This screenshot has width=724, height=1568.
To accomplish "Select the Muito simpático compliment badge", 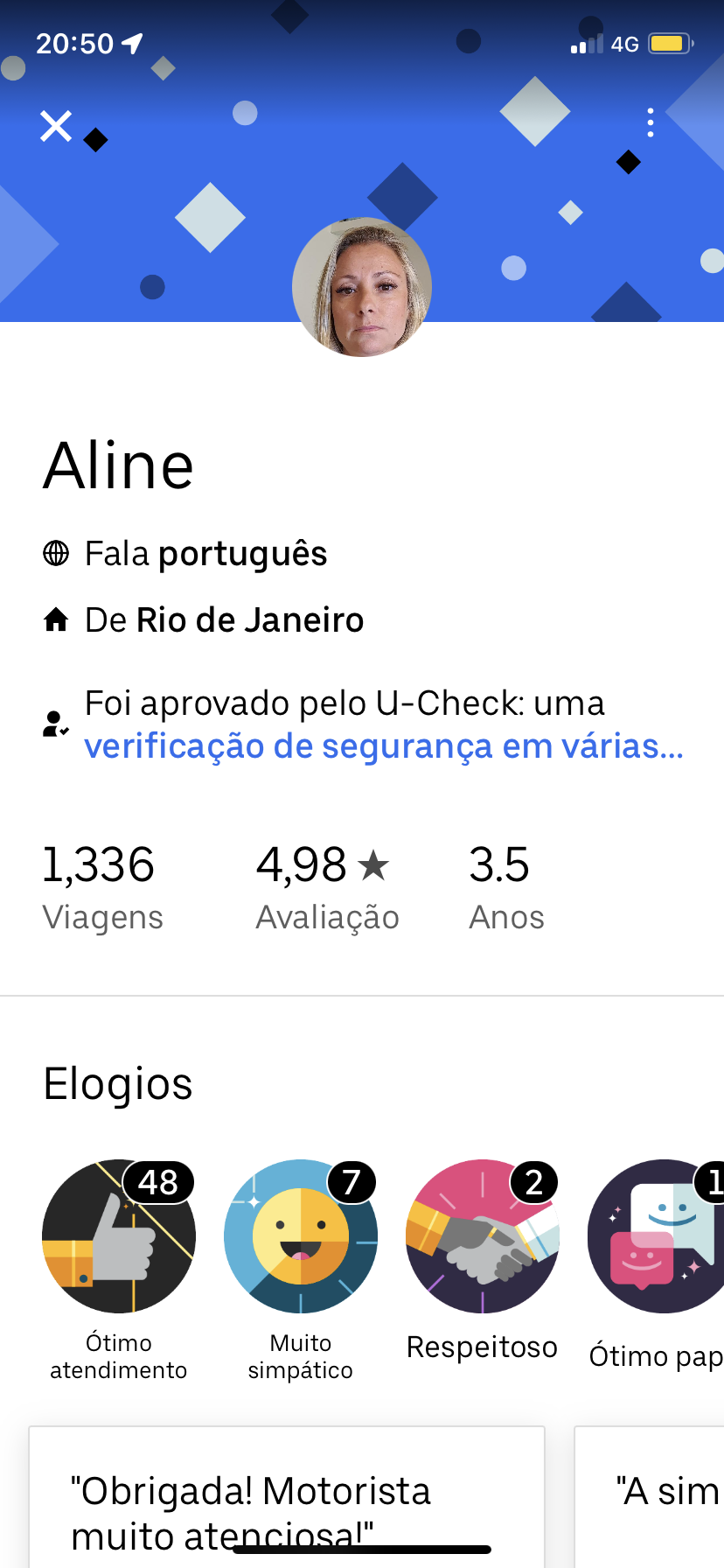I will [301, 1236].
